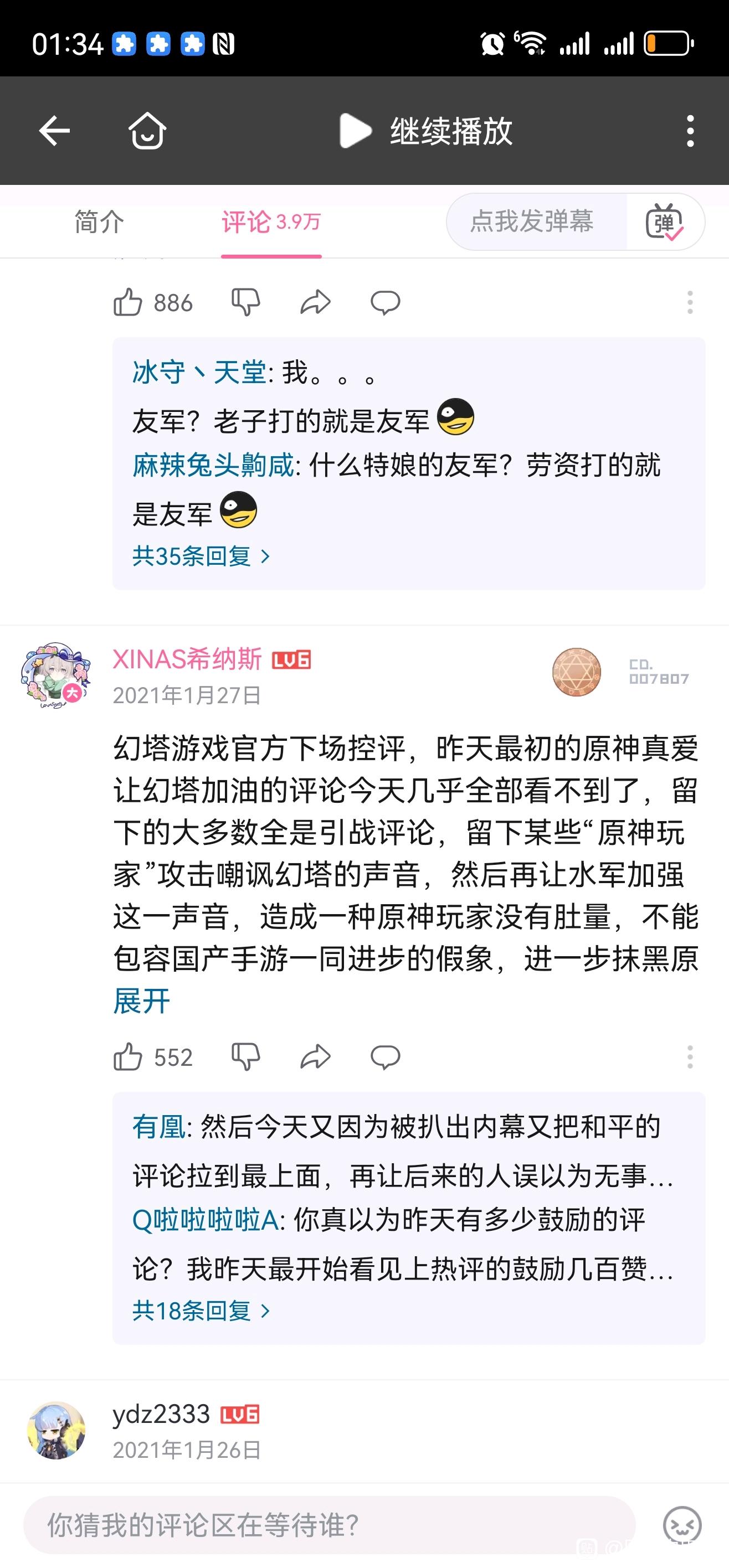Select the 评论 3.9万 tab
Viewport: 729px width, 1568px height.
271,221
